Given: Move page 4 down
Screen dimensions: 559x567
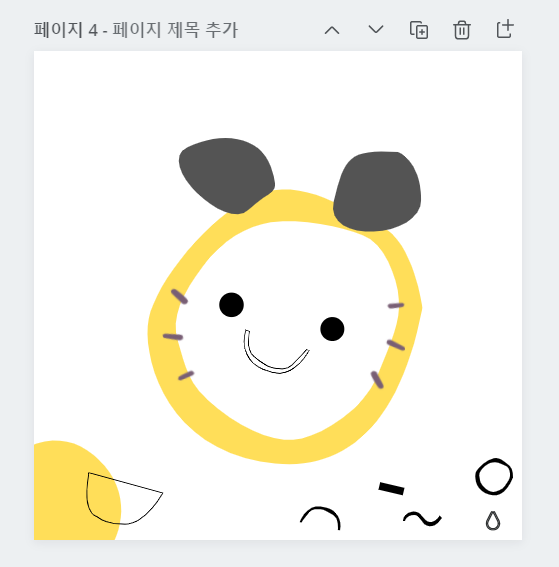Looking at the screenshot, I should (x=376, y=29).
